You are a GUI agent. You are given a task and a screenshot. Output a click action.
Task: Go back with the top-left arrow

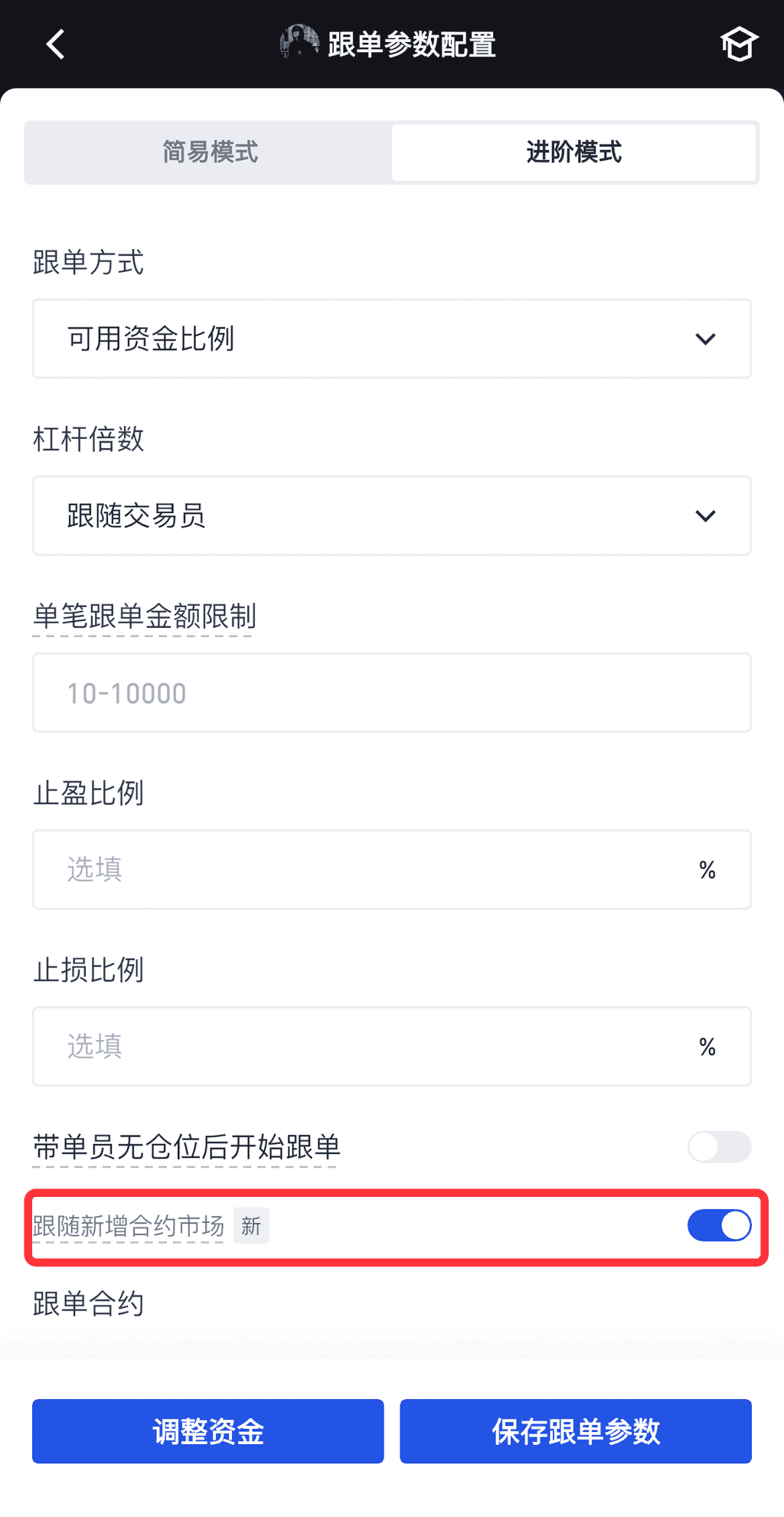point(55,44)
